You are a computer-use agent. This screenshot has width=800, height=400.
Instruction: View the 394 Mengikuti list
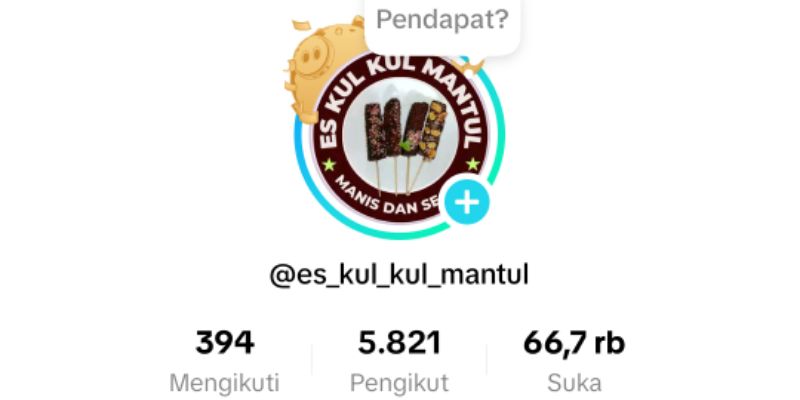point(224,362)
